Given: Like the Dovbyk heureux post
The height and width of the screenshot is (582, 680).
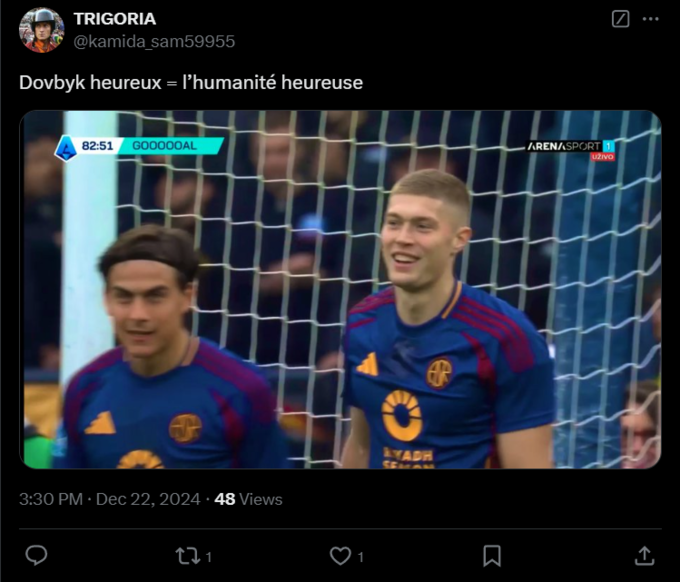Looking at the screenshot, I should pos(341,555).
